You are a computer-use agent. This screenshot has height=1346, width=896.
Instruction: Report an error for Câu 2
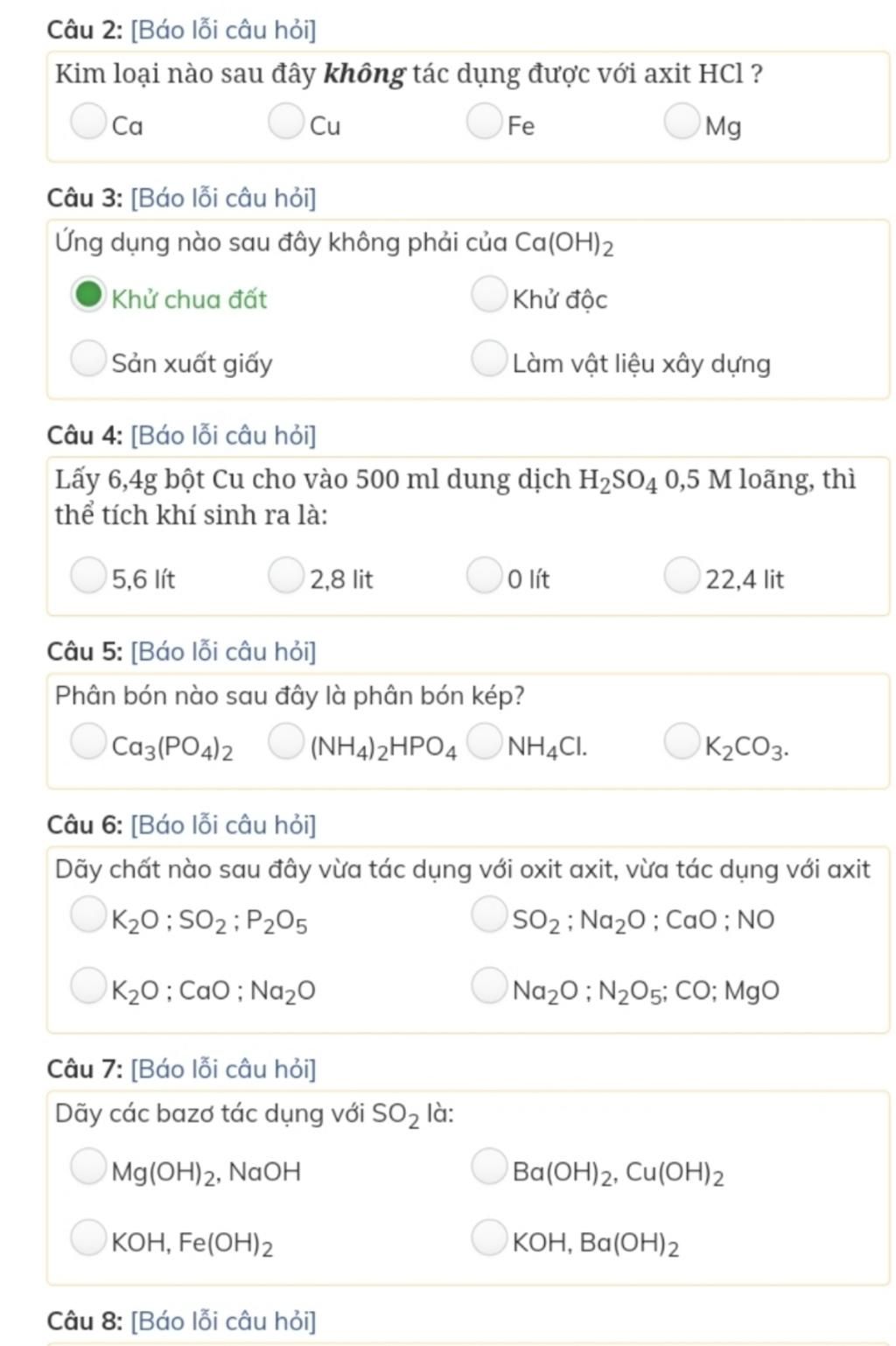click(x=223, y=31)
